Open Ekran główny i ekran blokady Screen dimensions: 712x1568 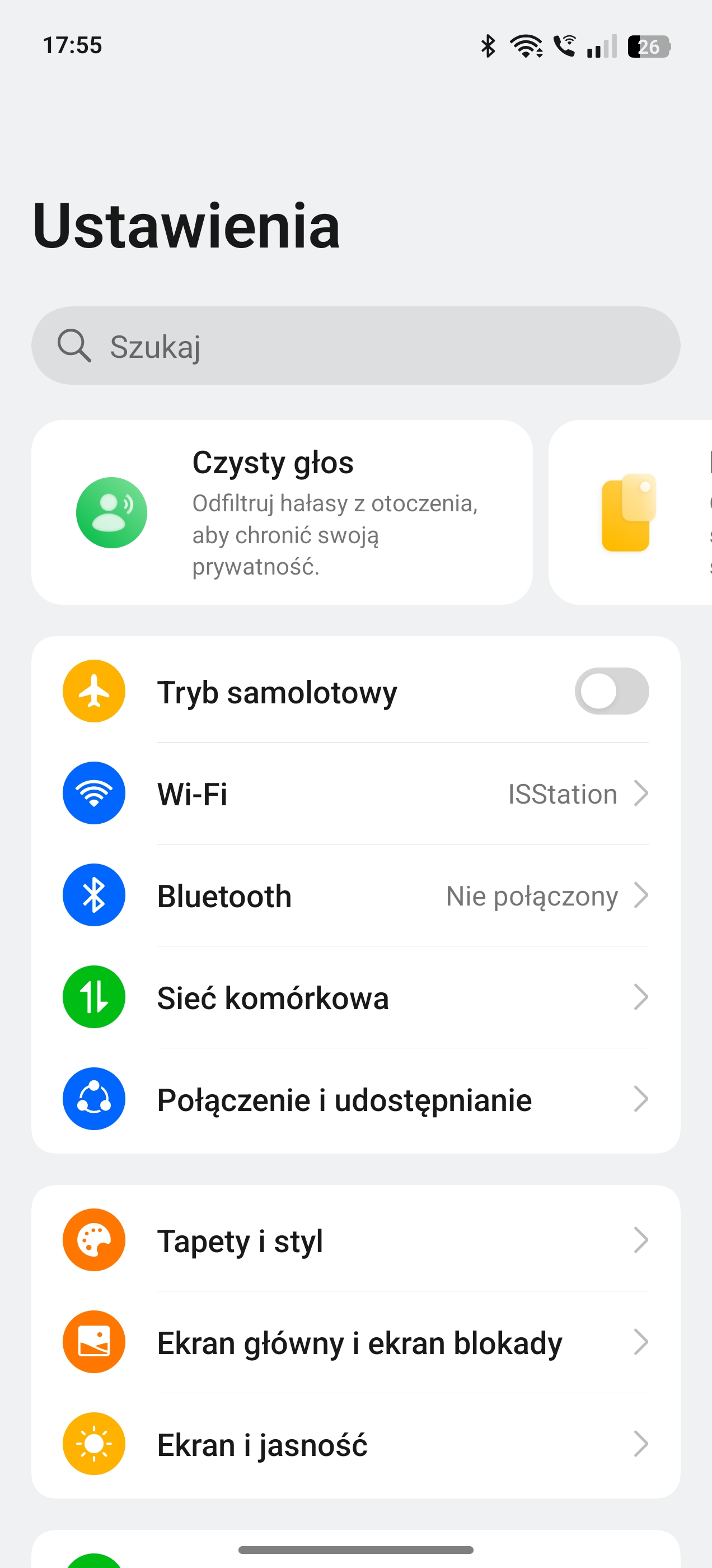355,1342
